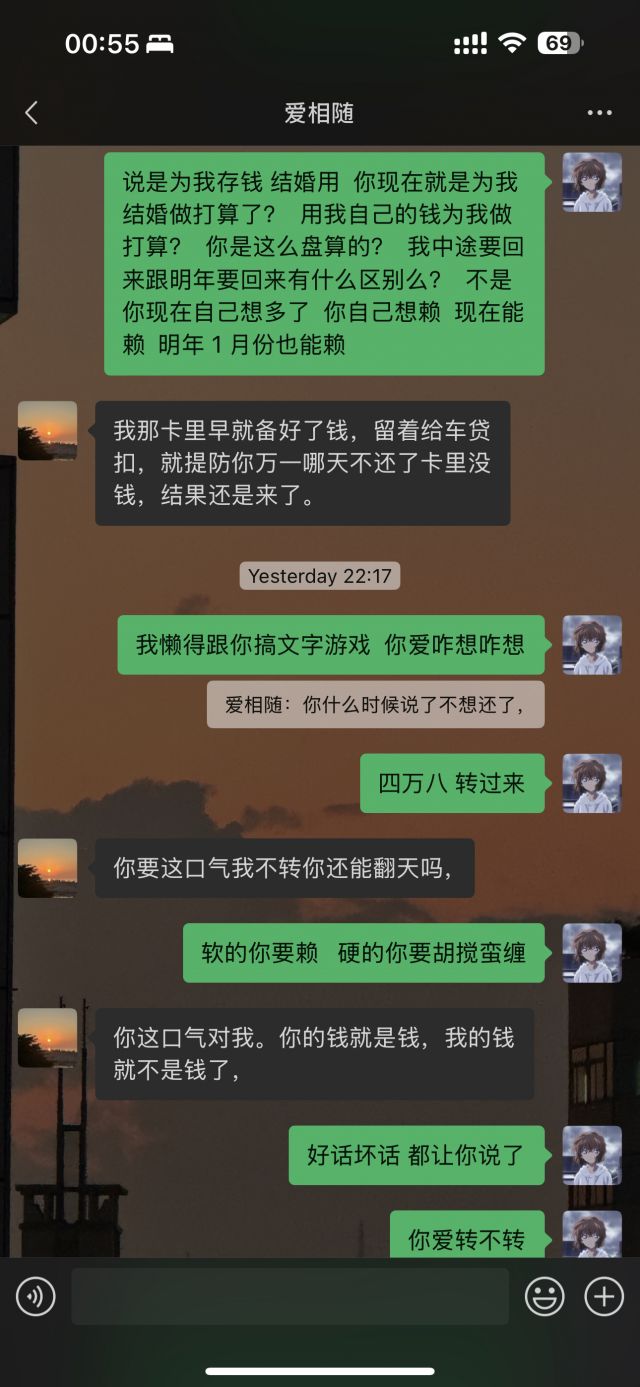
Task: Open avatar beside 我那卡里早就备好了钱 message
Action: click(x=47, y=431)
